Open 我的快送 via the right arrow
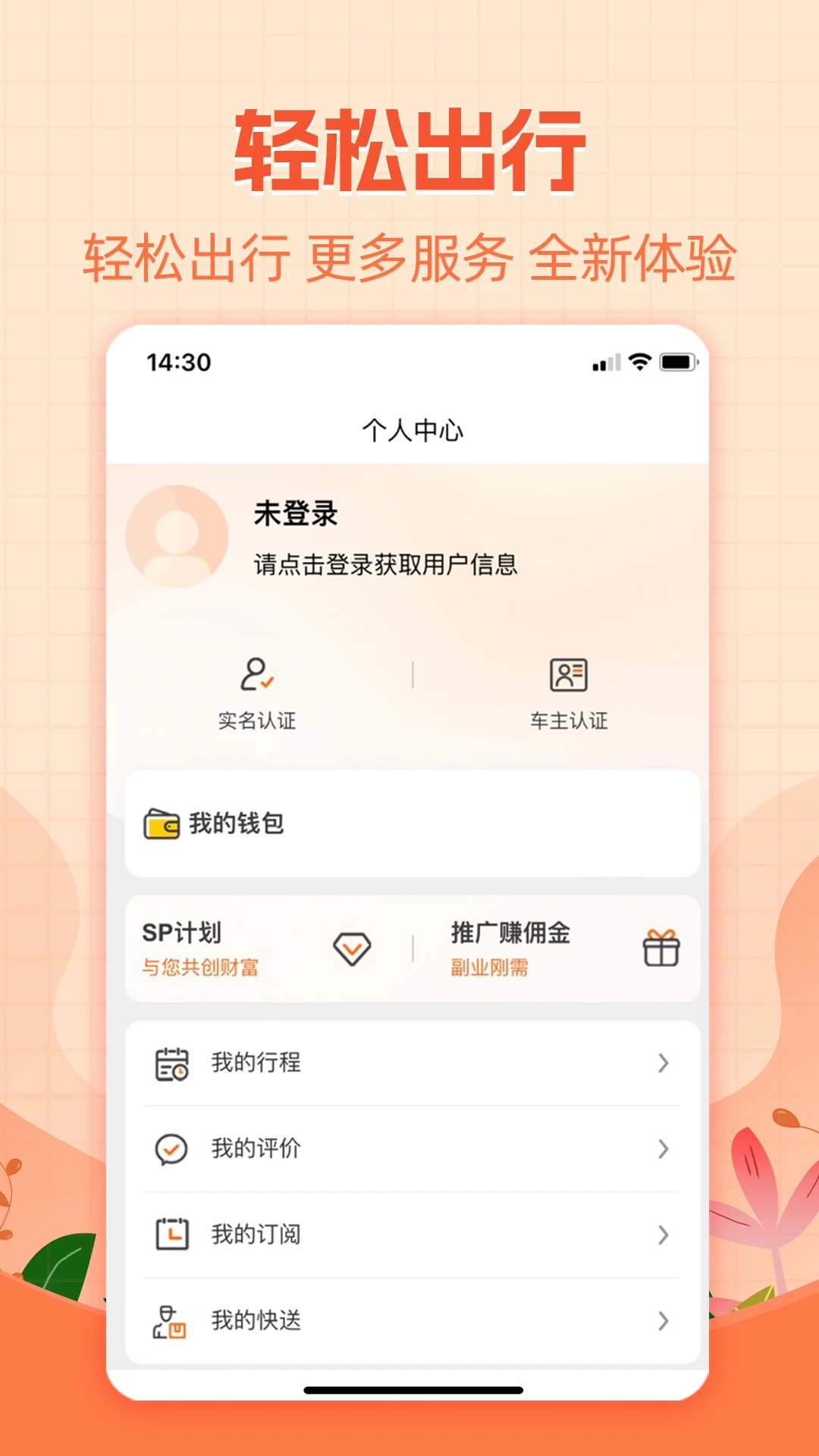The image size is (819, 1456). [662, 1321]
